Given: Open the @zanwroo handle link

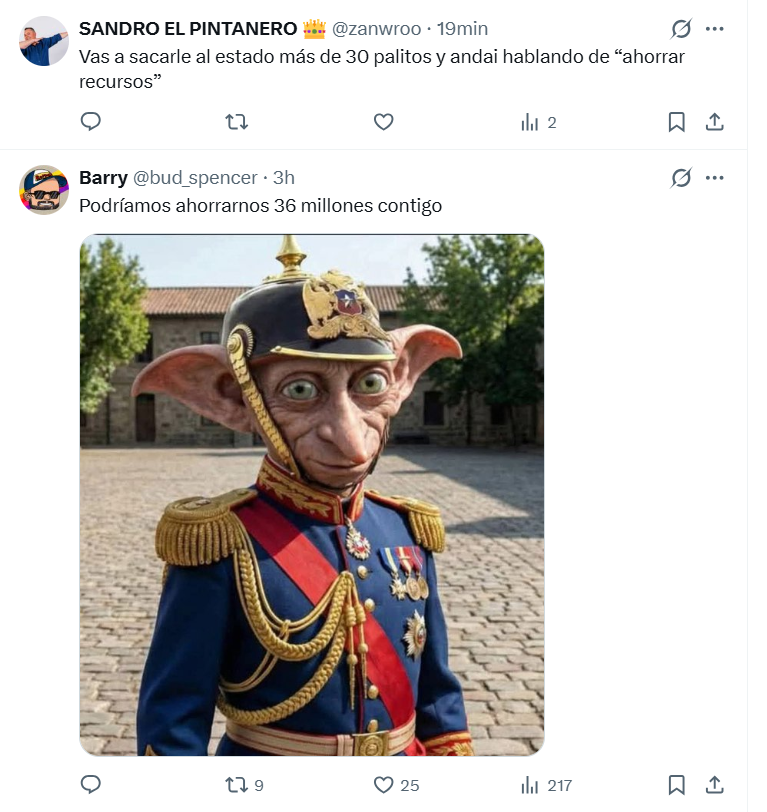Looking at the screenshot, I should click(375, 29).
